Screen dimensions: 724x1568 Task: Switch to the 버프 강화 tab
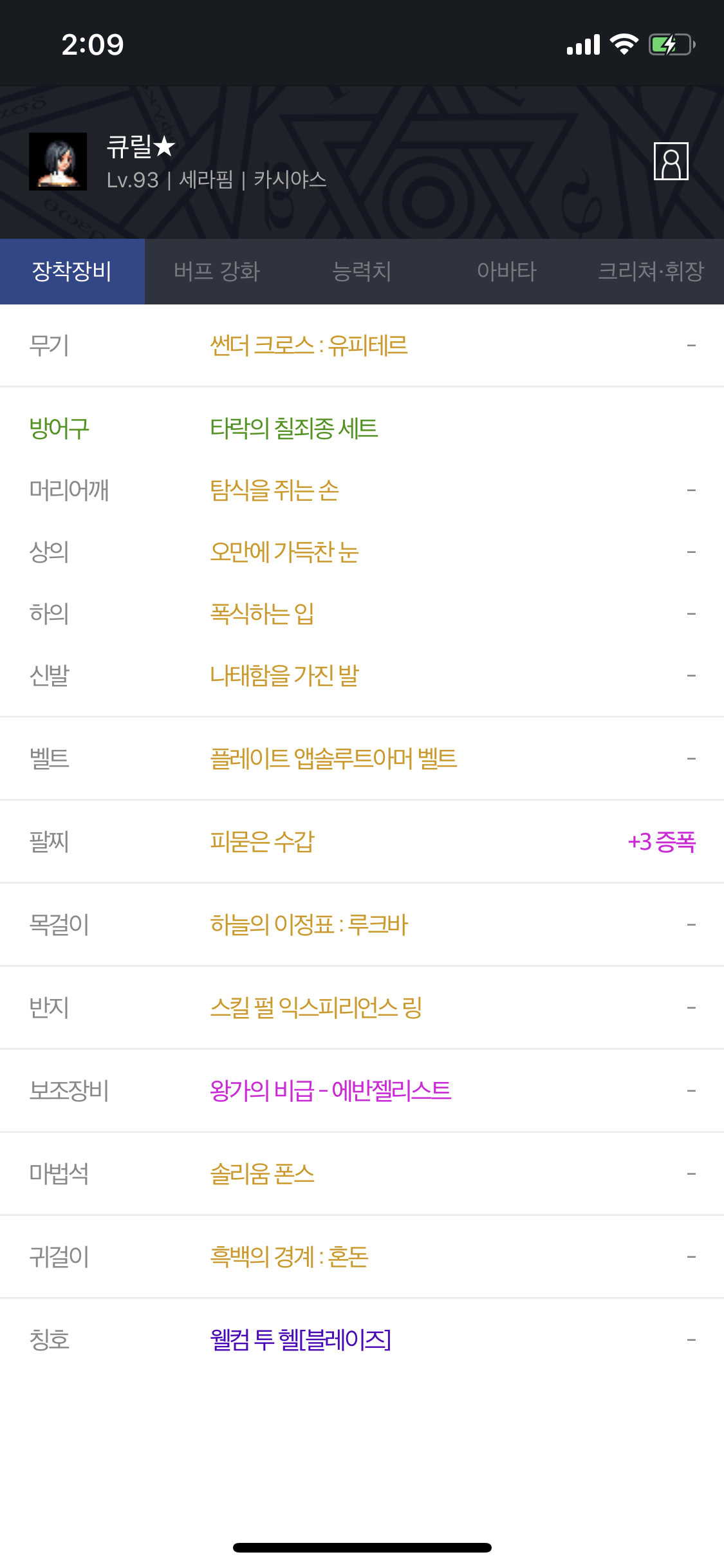coord(217,272)
